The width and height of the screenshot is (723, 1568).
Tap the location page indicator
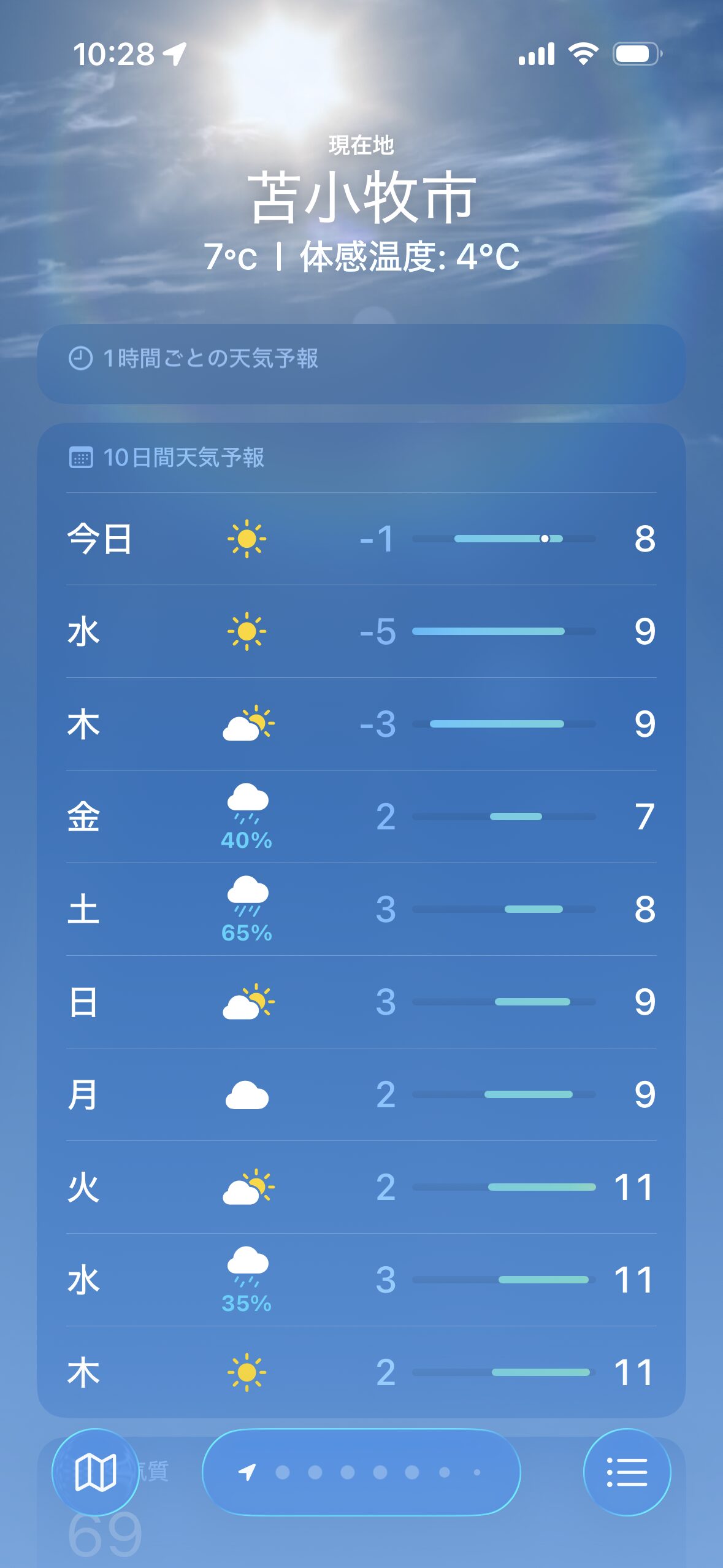coord(361,1472)
